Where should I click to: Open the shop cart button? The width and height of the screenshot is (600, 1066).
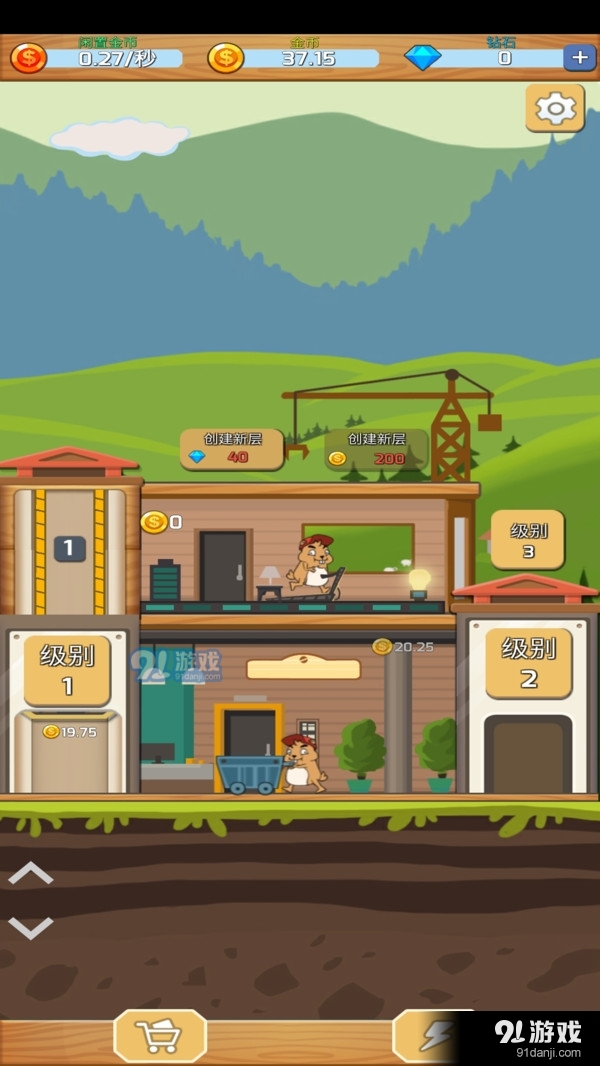click(160, 1036)
